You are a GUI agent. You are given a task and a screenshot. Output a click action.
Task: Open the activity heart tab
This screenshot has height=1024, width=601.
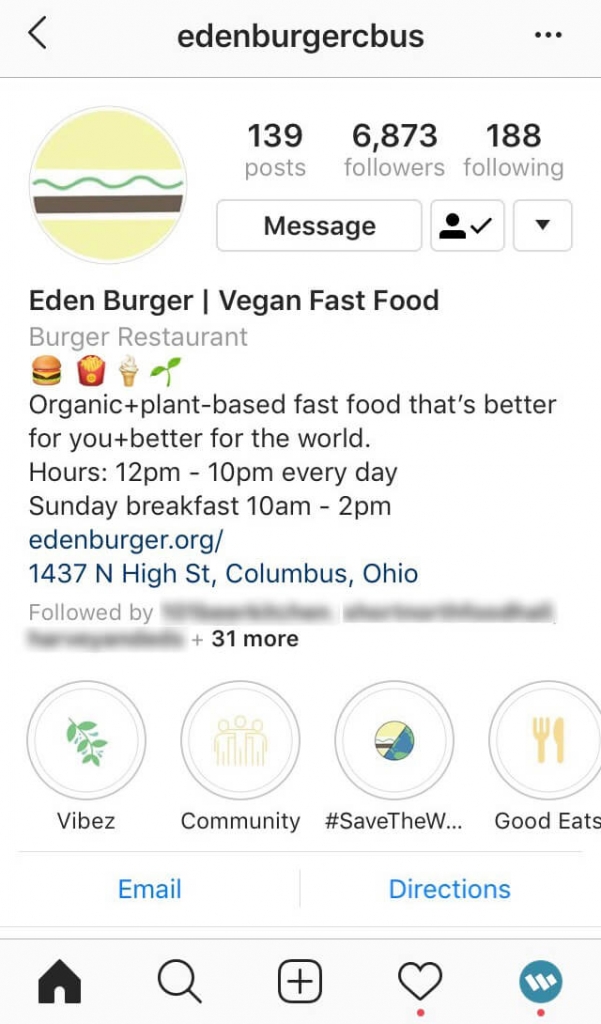420,982
